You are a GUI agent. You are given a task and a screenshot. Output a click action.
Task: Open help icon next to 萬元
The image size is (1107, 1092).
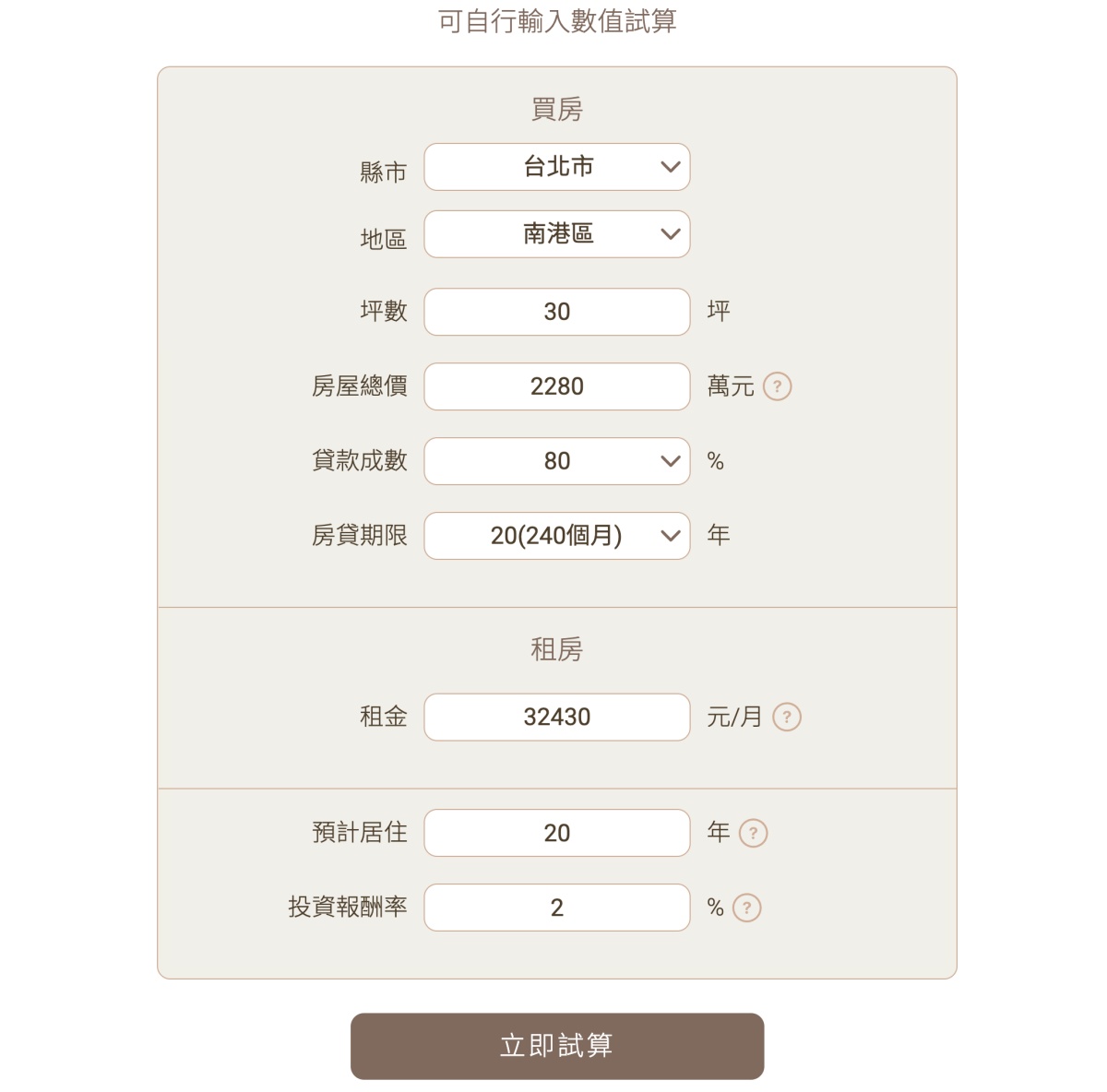tap(777, 386)
